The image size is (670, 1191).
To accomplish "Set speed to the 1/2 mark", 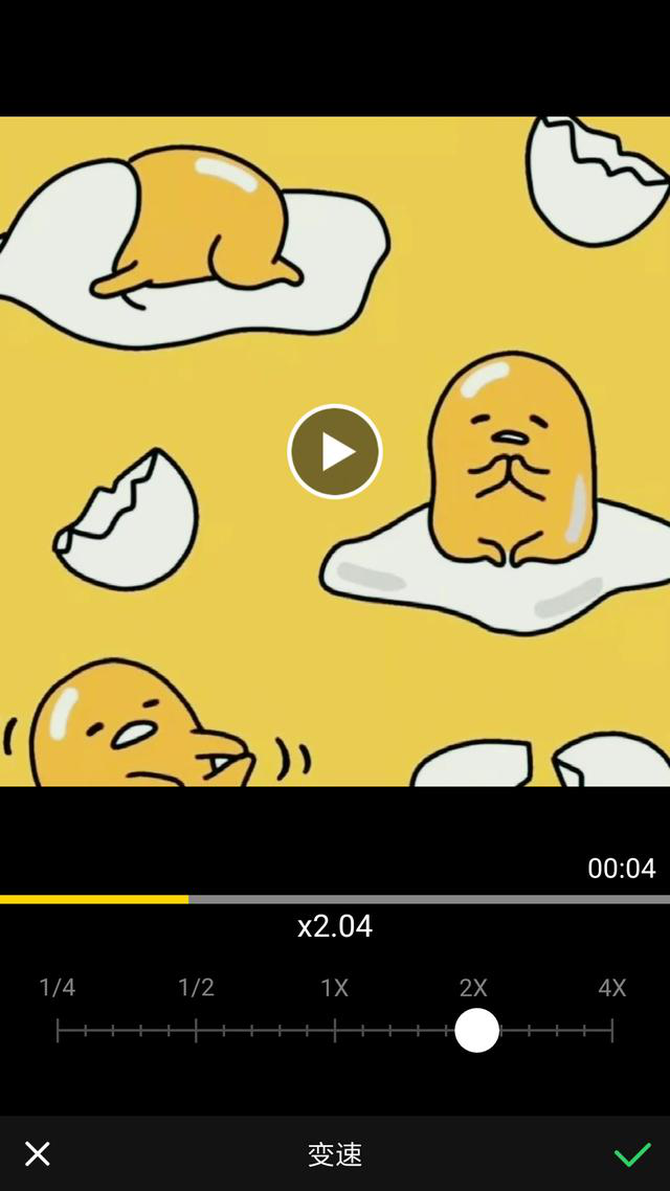I will (196, 1030).
